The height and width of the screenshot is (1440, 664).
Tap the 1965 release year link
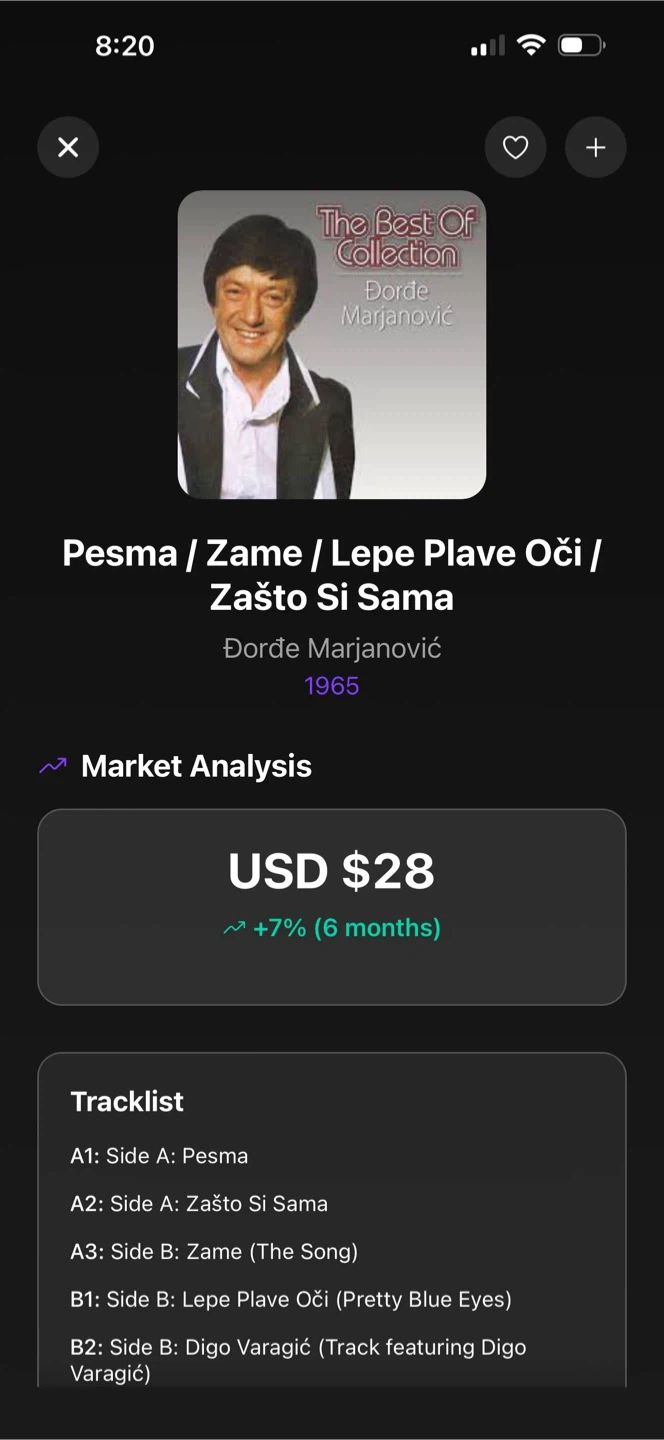(332, 686)
